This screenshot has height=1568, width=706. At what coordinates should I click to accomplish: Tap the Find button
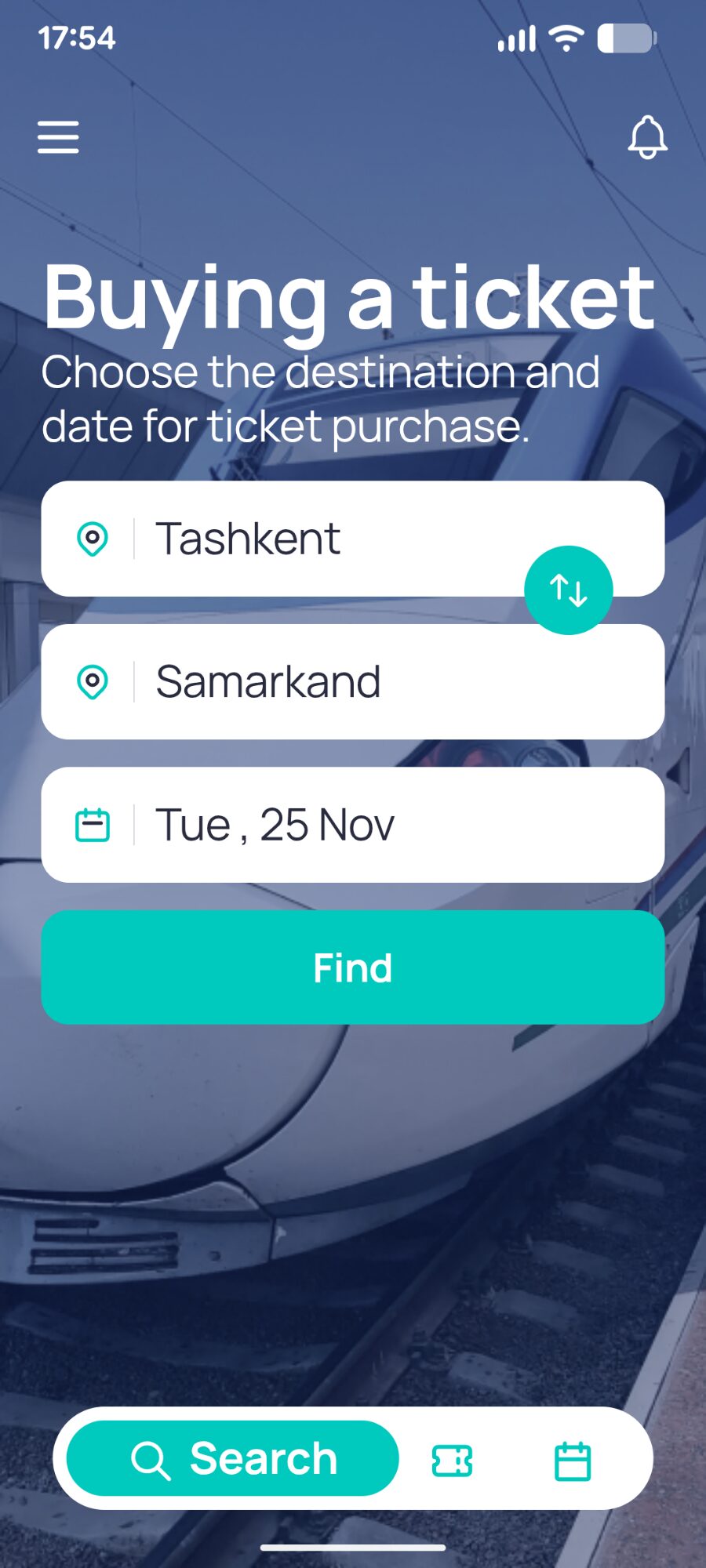tap(353, 967)
